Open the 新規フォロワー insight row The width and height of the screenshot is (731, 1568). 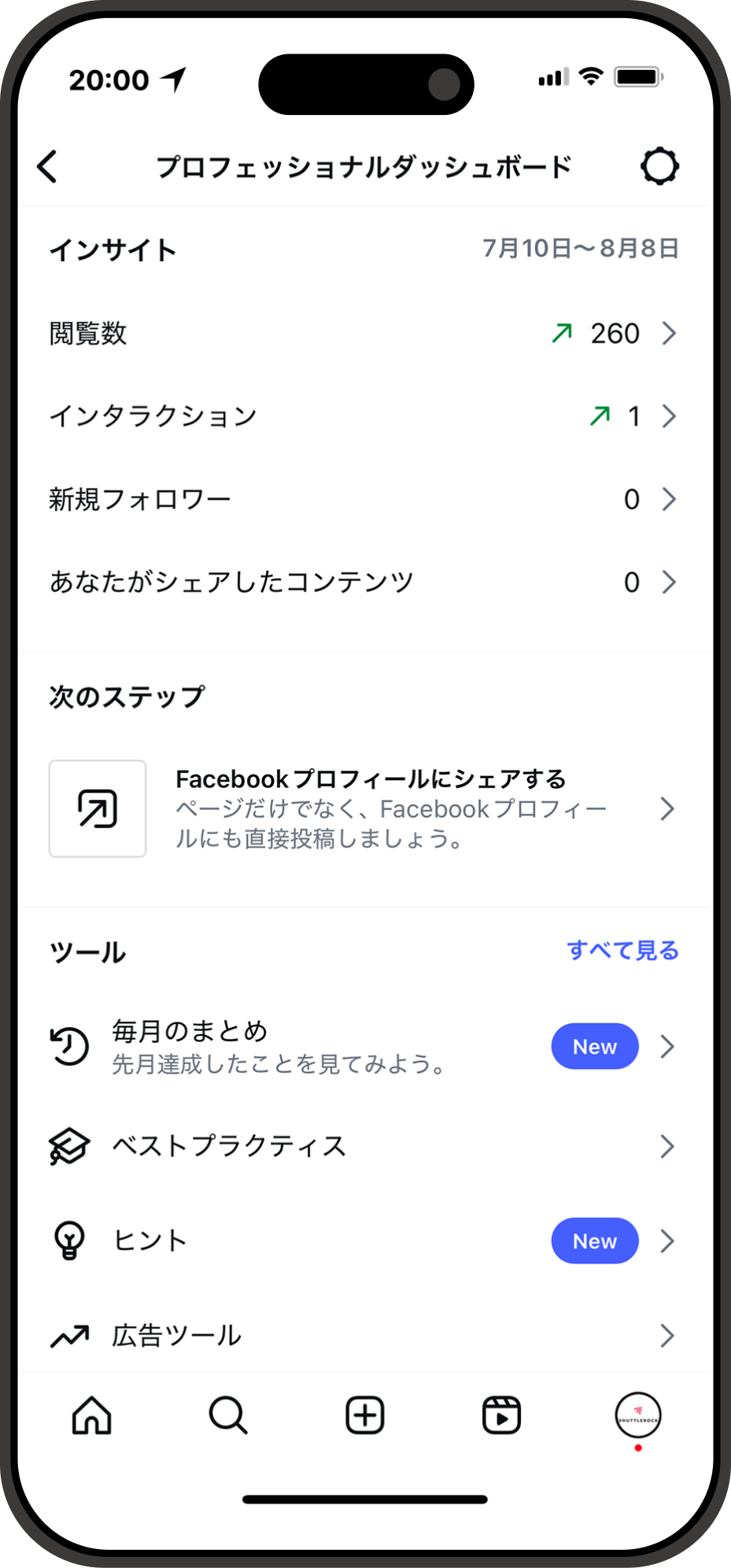tap(364, 499)
